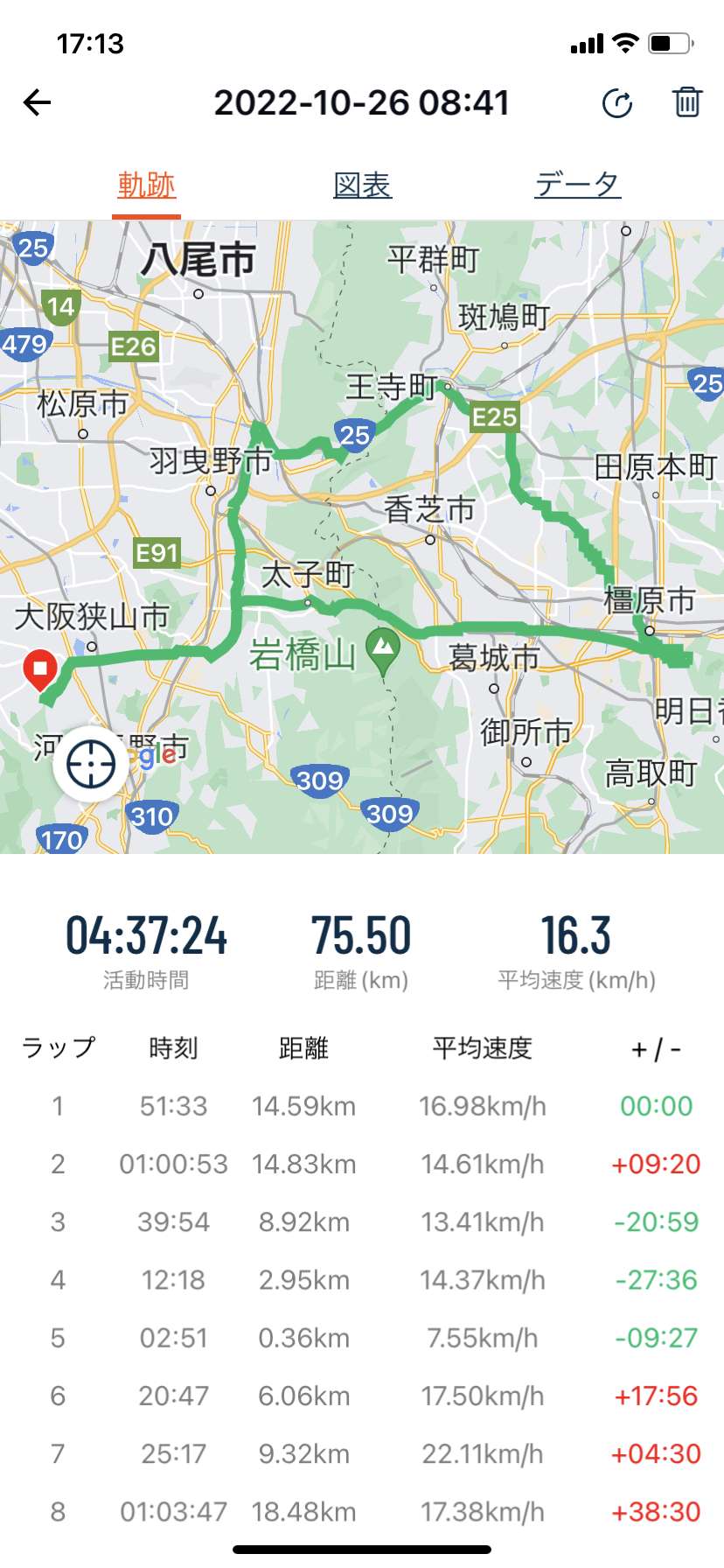This screenshot has width=724, height=1568.
Task: Select the 軌跡 tab
Action: tap(147, 185)
